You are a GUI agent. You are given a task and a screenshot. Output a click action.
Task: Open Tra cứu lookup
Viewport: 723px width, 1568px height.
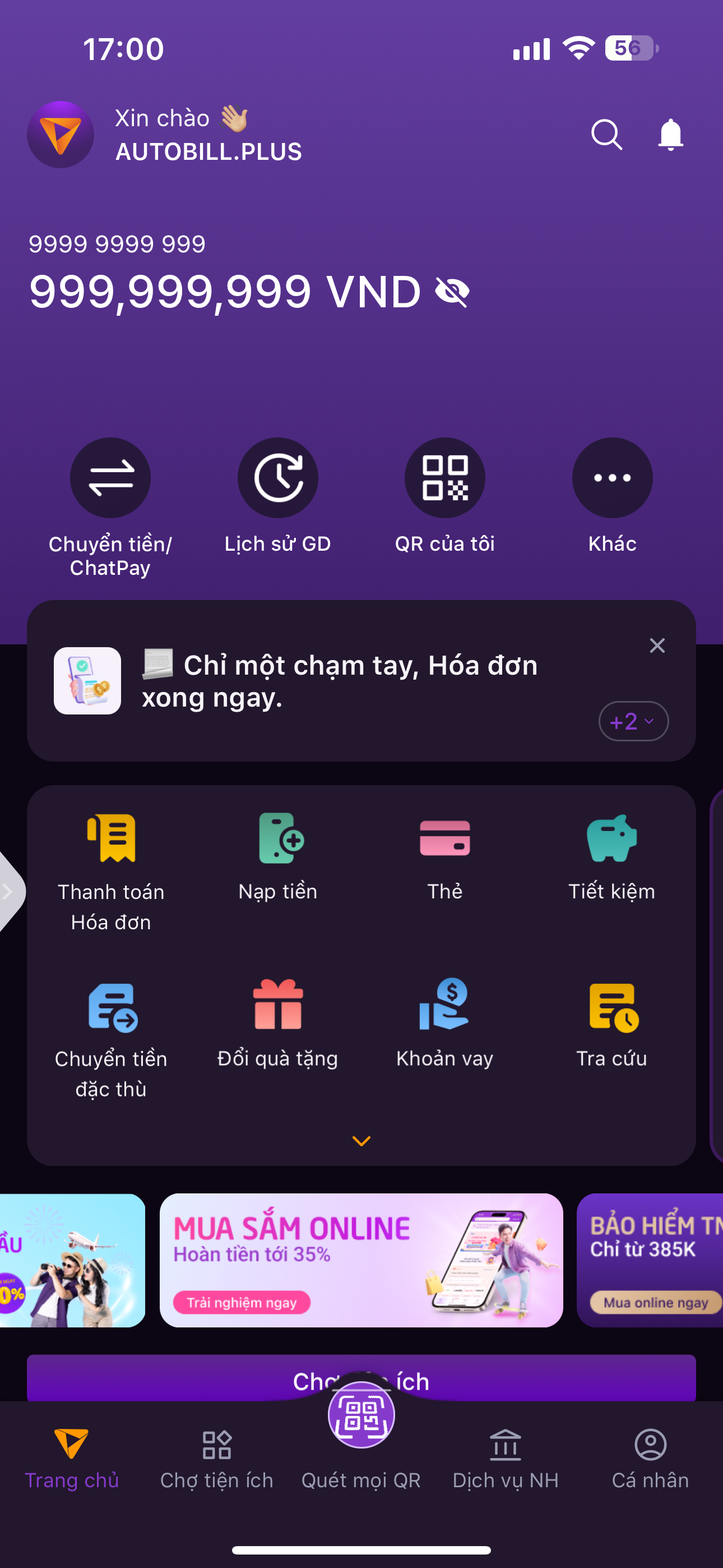click(x=612, y=1007)
